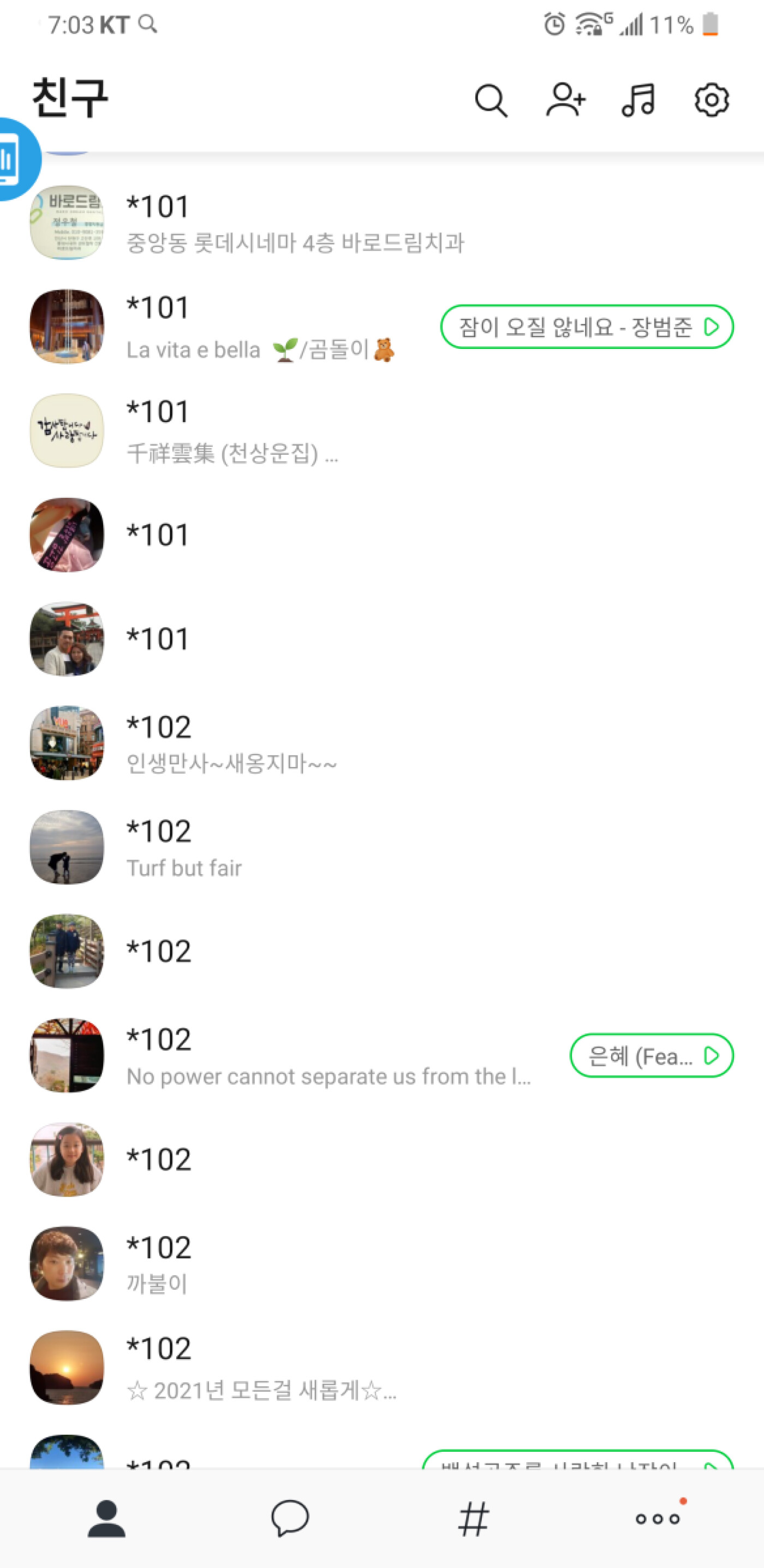Image resolution: width=764 pixels, height=1568 pixels.
Task: Play profile music 잠이 오질 않네요 - 장범준
Action: (x=587, y=327)
